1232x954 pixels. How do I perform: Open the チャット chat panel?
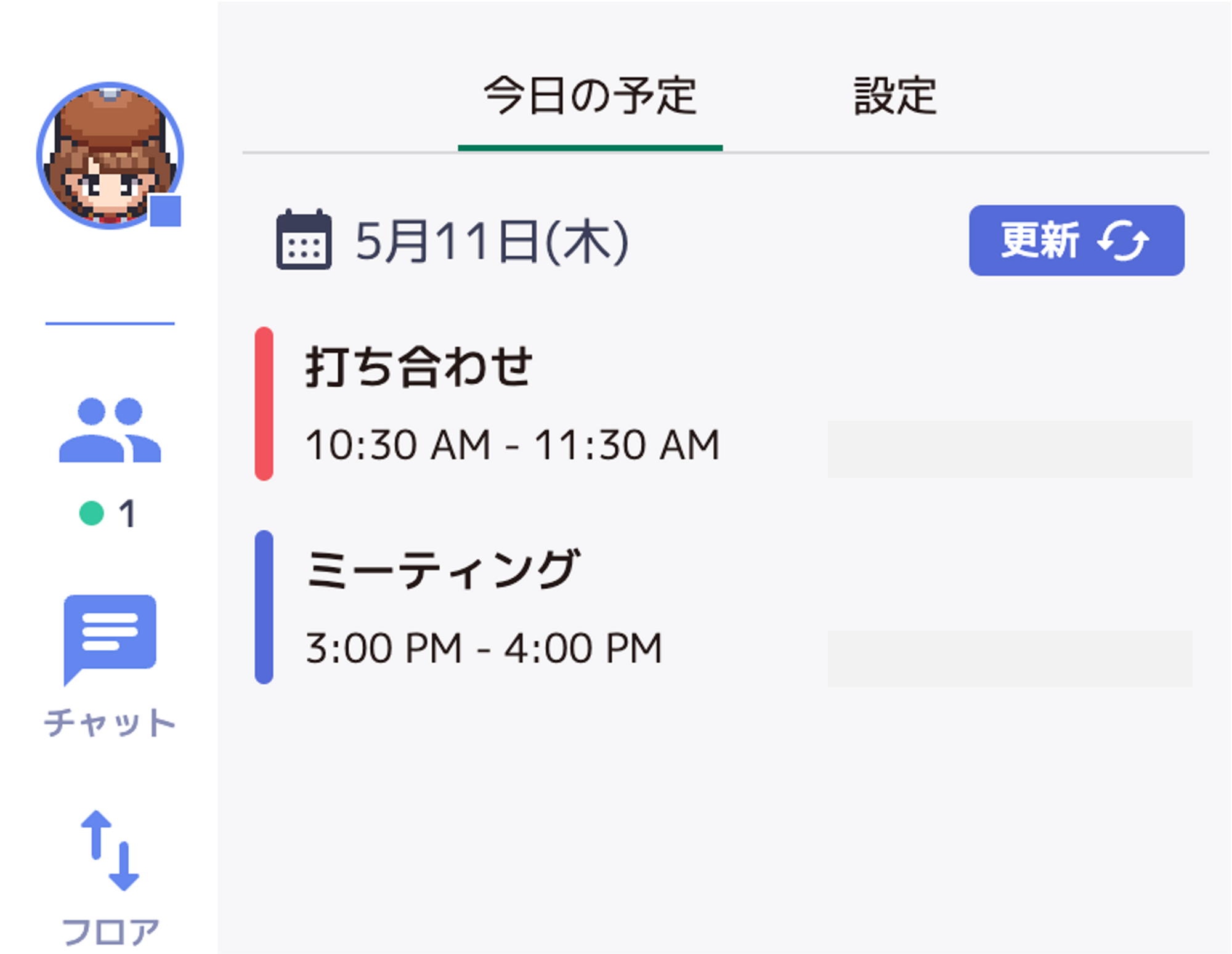110,666
